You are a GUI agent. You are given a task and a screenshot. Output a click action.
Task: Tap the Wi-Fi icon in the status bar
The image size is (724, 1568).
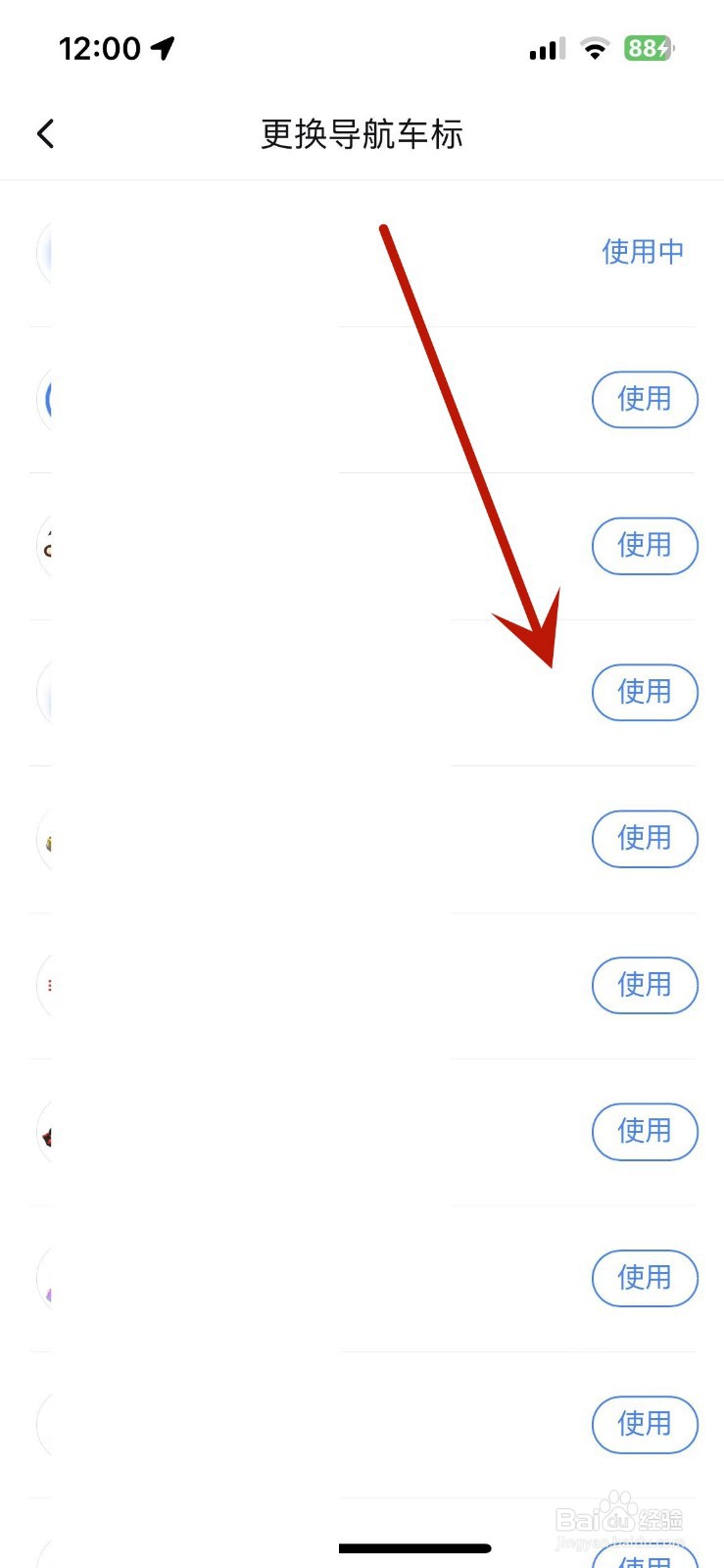click(596, 47)
